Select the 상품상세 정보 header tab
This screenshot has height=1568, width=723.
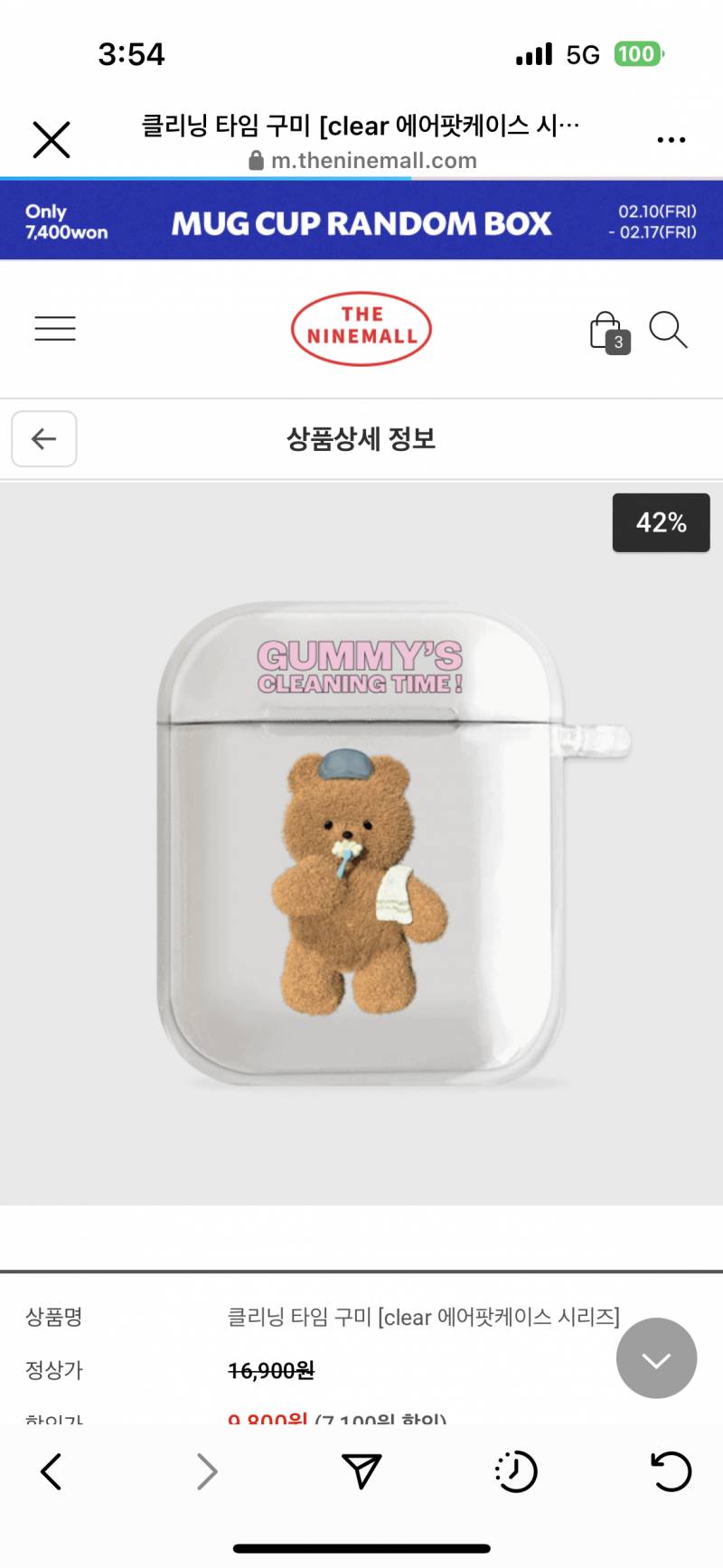click(x=361, y=438)
